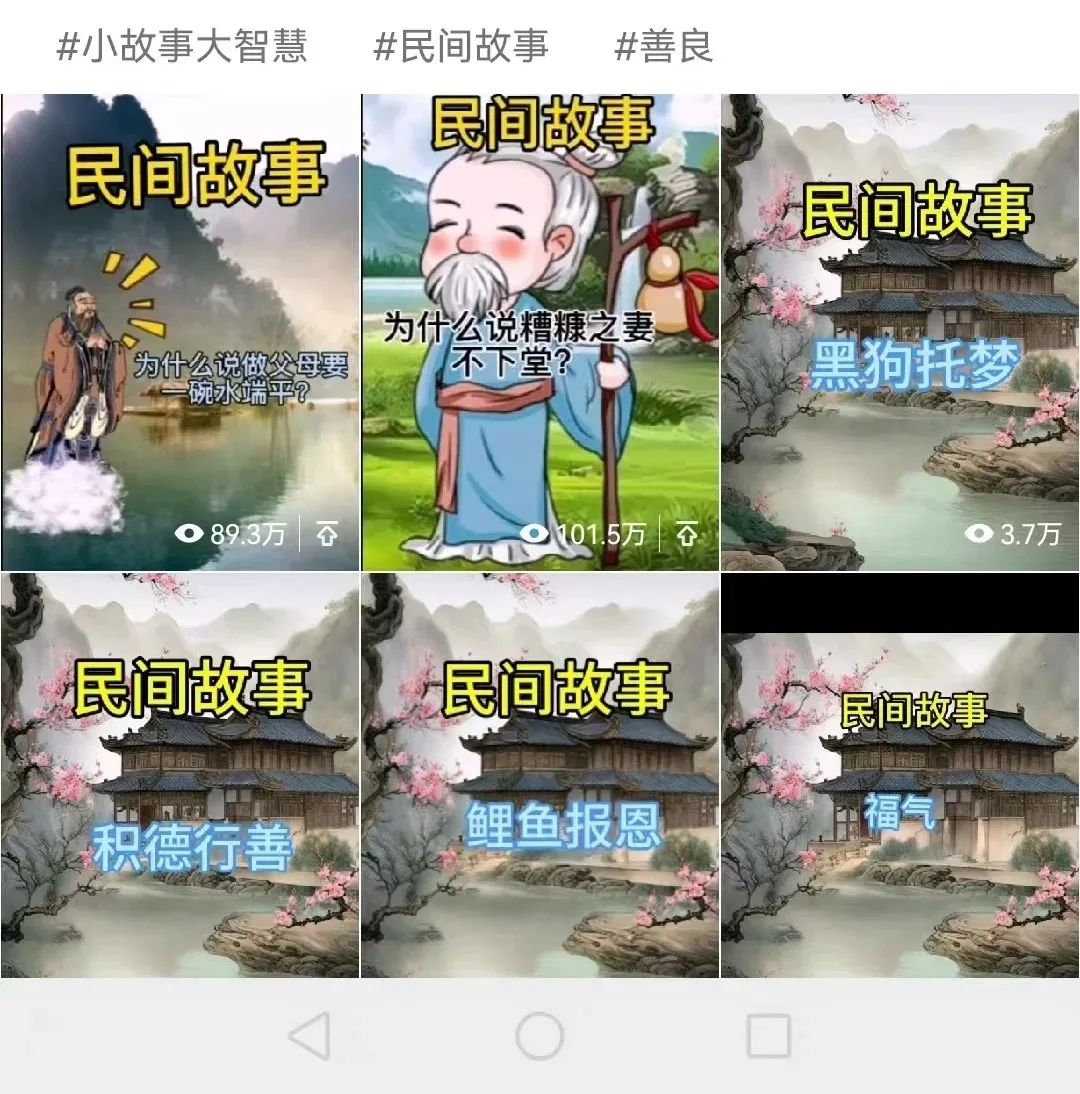Open the recent apps view

pos(768,1036)
